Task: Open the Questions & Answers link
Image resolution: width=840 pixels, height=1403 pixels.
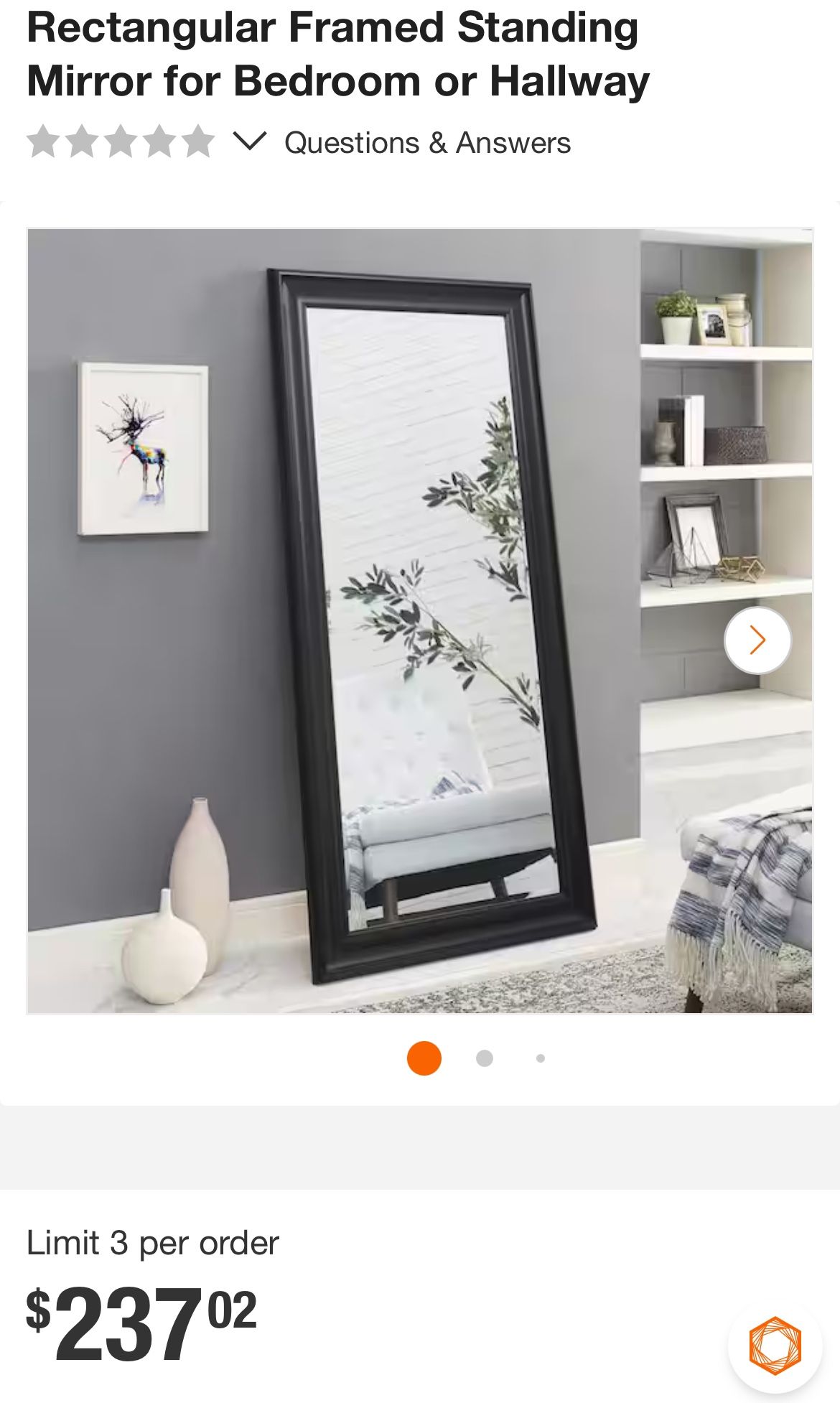Action: [427, 143]
